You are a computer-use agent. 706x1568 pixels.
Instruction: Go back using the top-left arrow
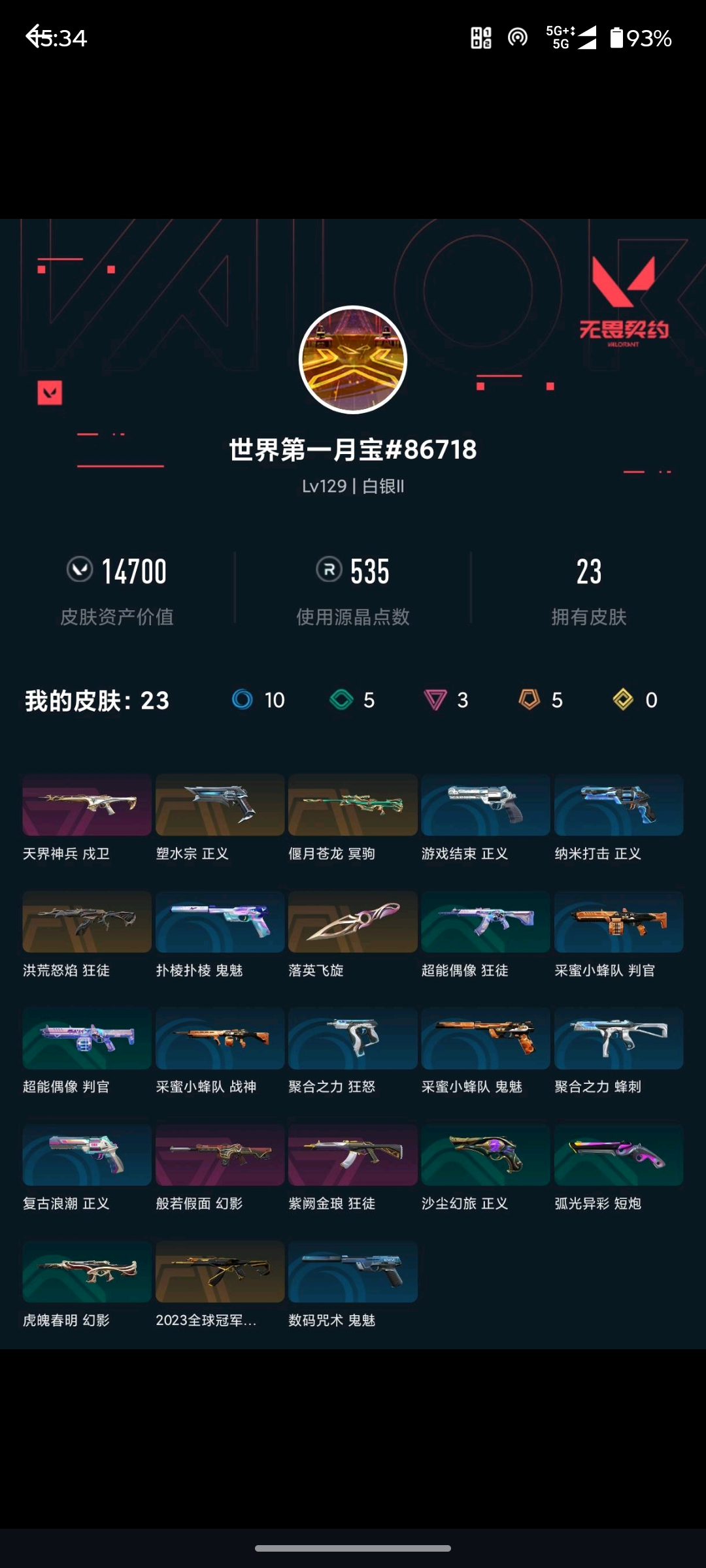point(34,36)
